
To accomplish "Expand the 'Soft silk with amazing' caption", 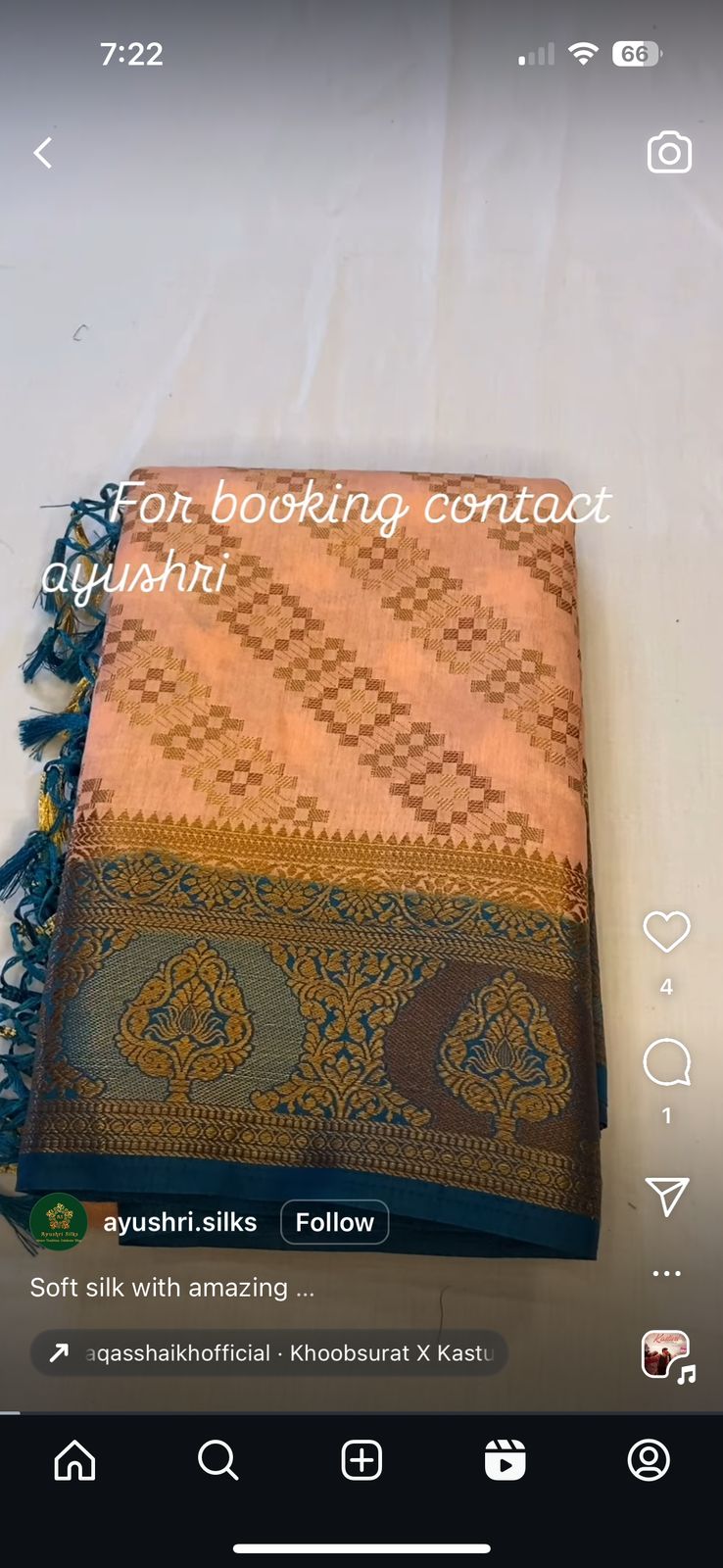I will 172,1287.
